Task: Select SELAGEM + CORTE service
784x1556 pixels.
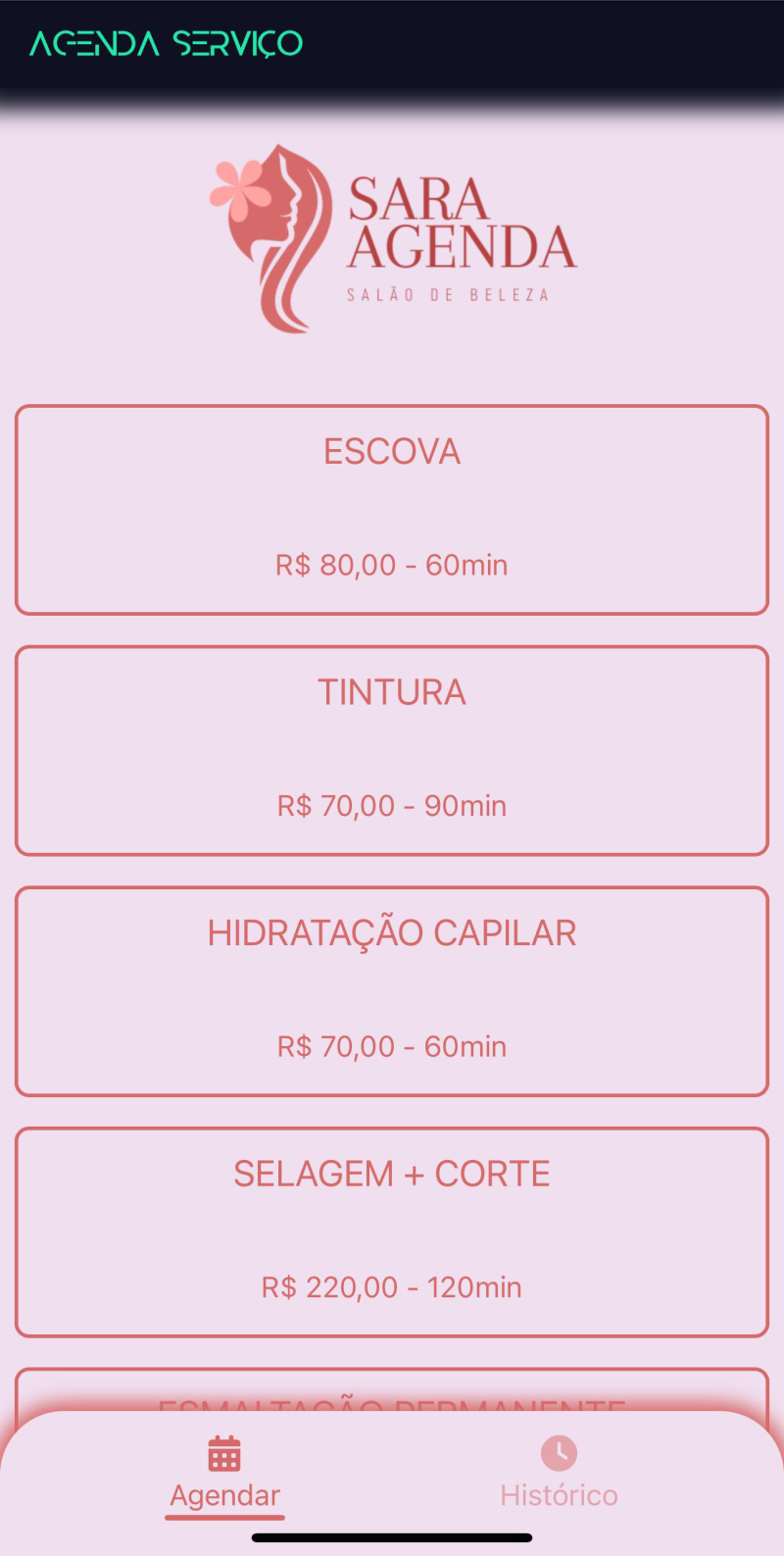Action: coord(392,1231)
